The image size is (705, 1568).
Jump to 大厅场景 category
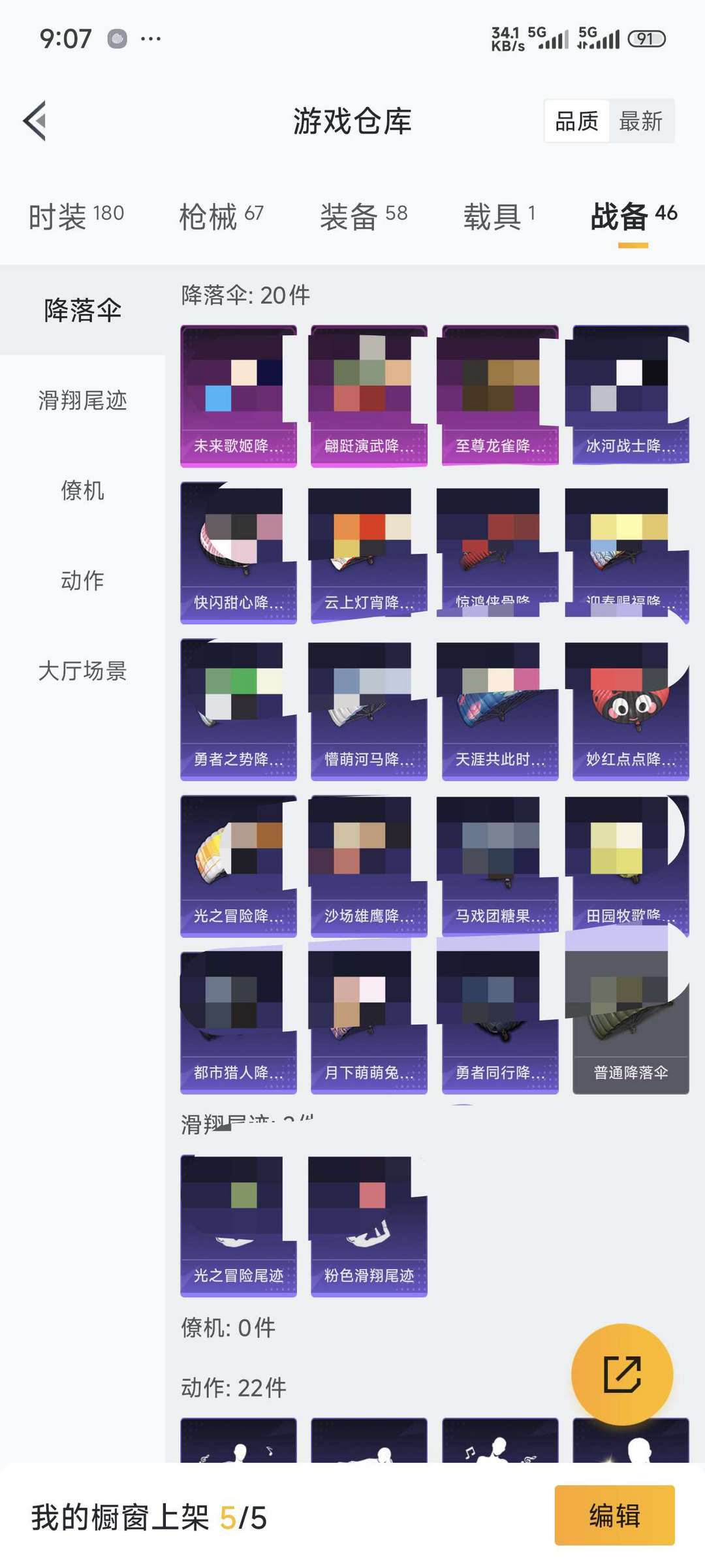[82, 671]
